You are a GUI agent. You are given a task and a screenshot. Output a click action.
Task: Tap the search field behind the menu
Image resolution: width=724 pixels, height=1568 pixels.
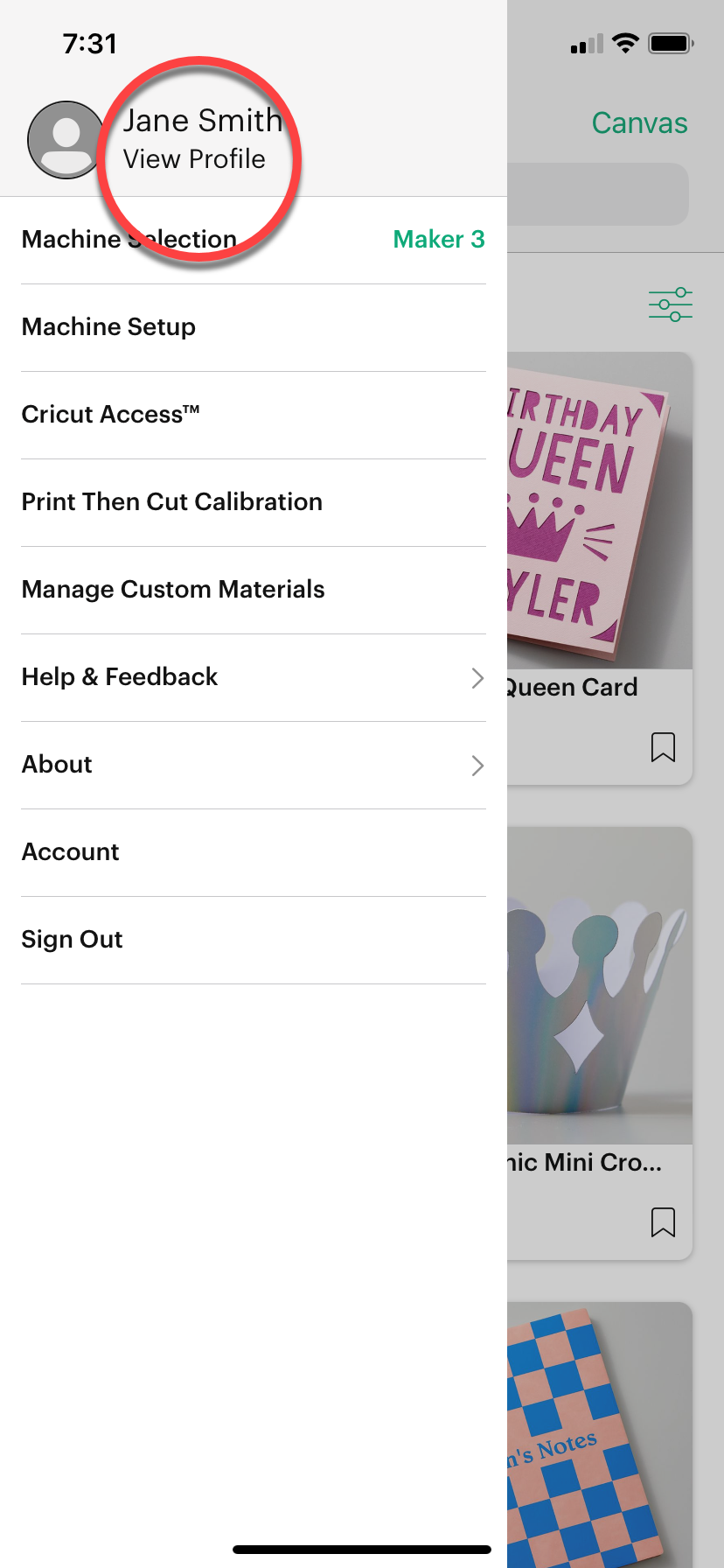coord(598,194)
